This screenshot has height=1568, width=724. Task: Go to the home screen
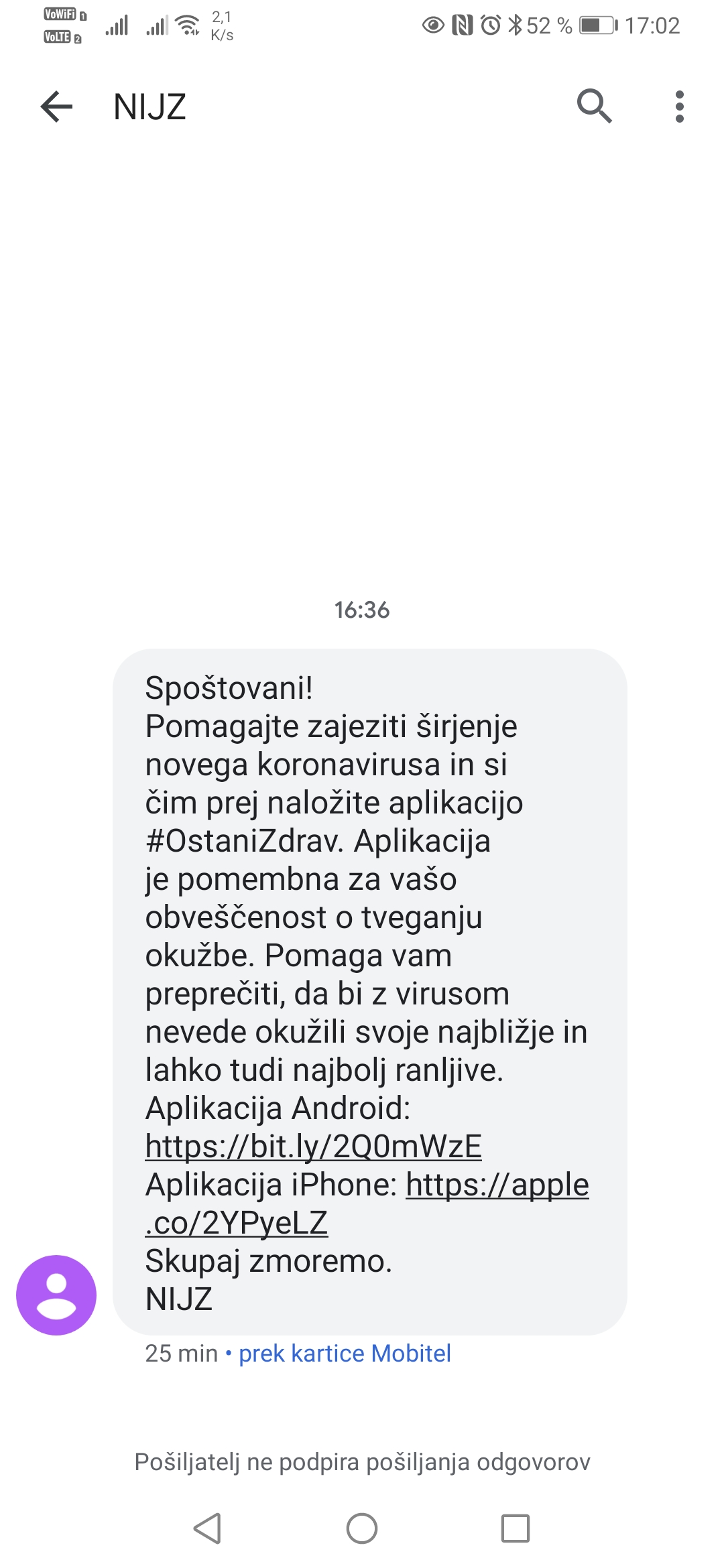pos(362,1528)
